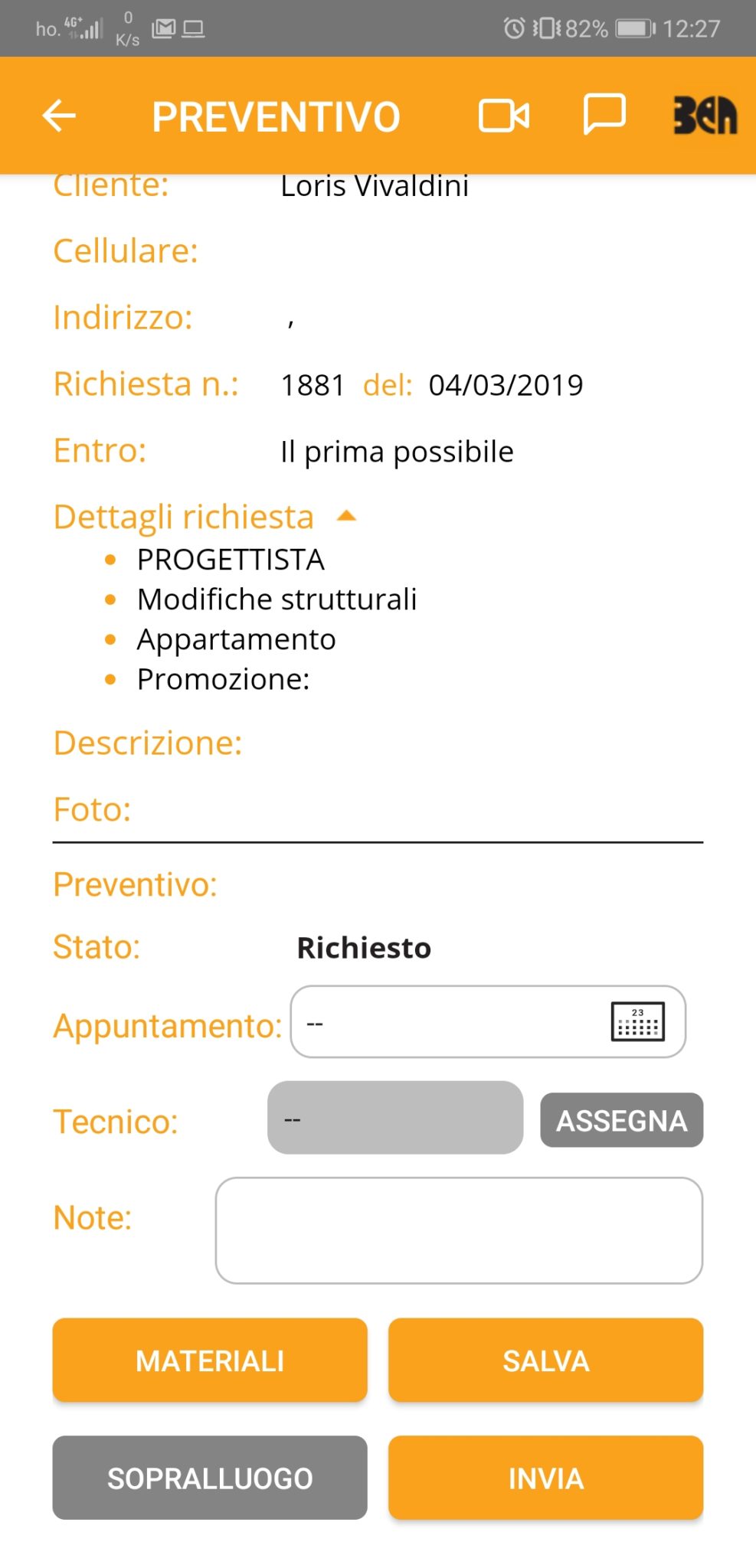This screenshot has height=1568, width=756.
Task: Collapse the Dettagli richiesta section
Action: 346,516
